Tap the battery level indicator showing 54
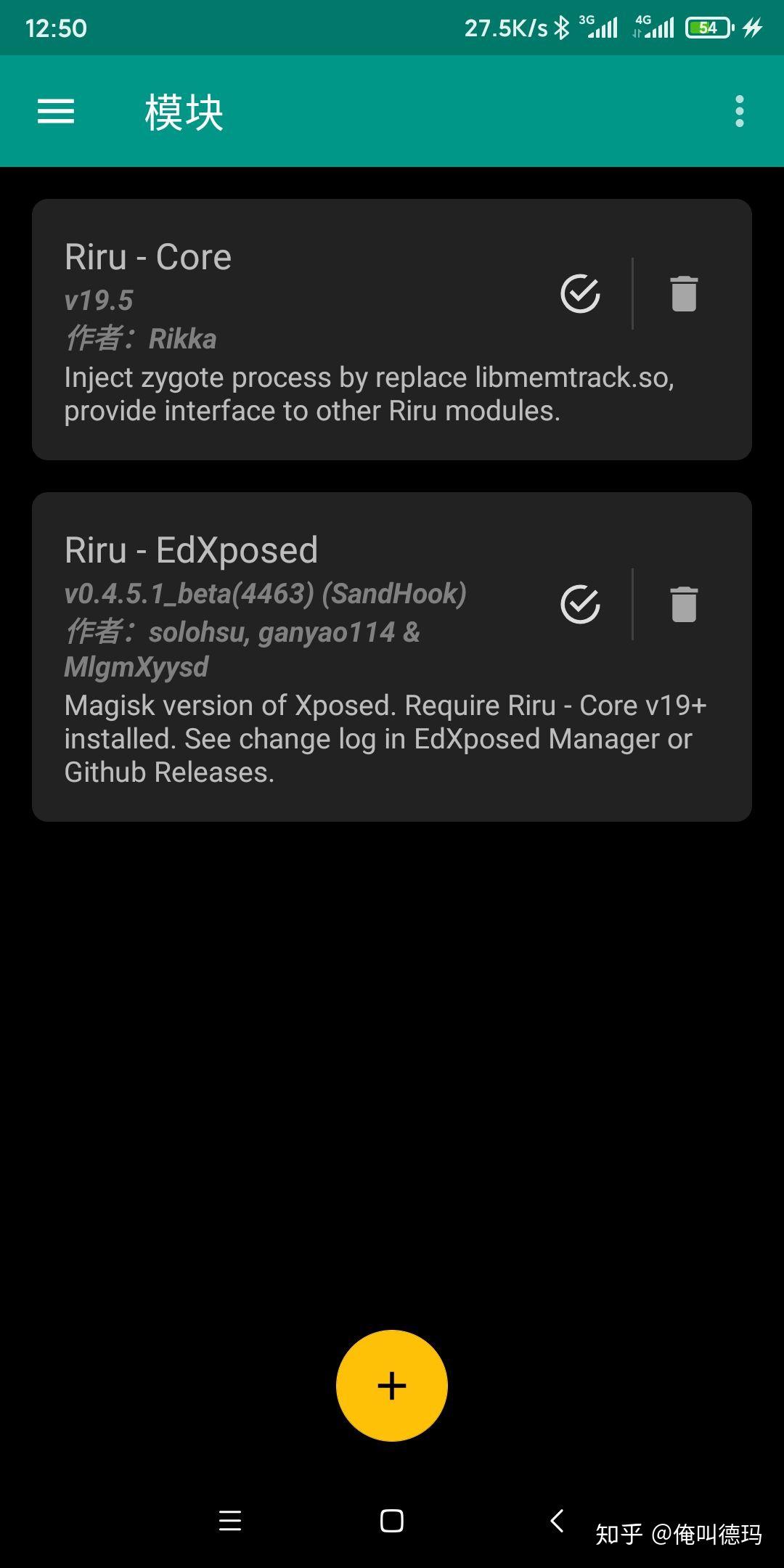 [x=703, y=28]
